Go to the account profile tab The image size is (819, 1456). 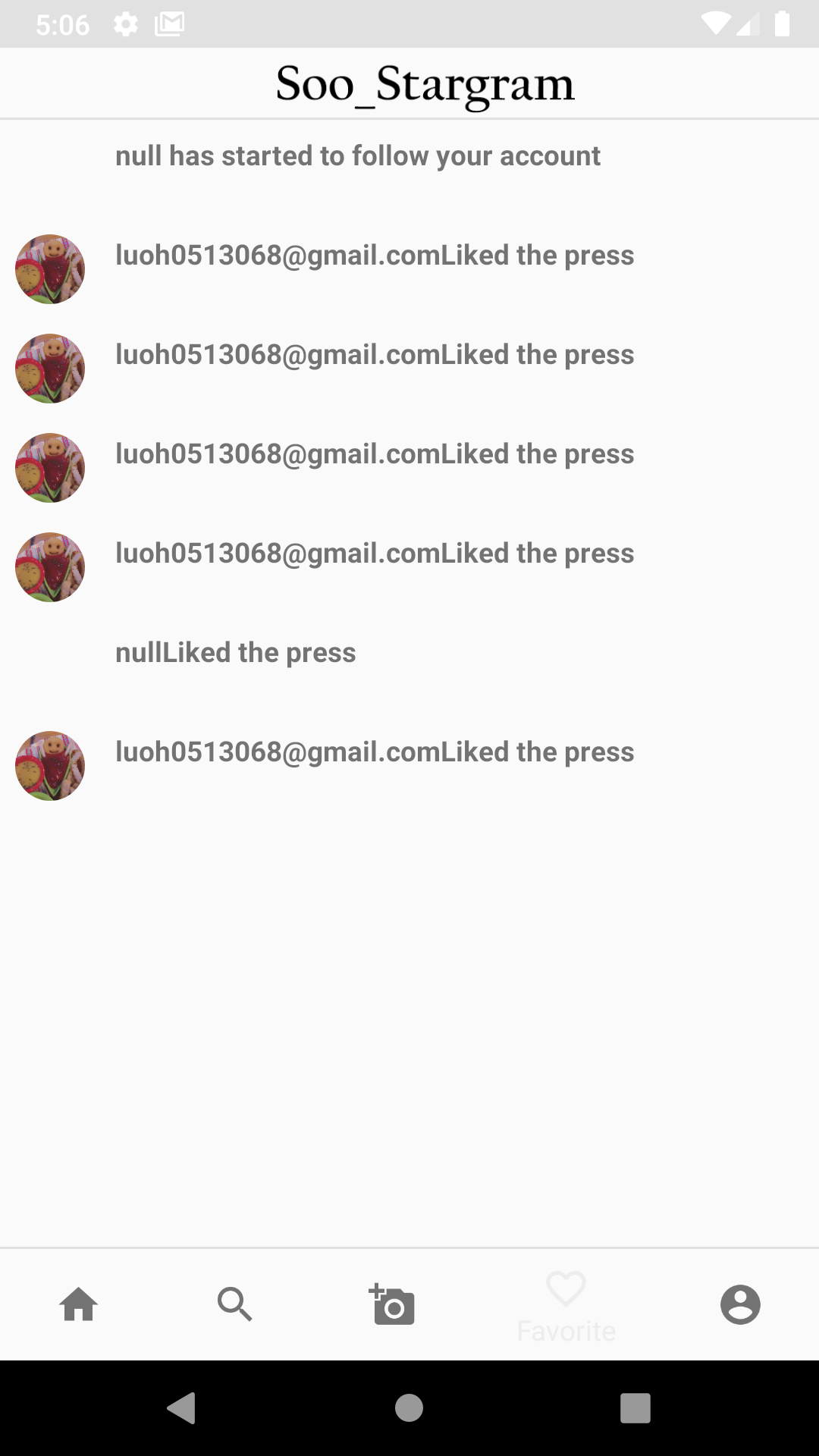[x=740, y=1304]
